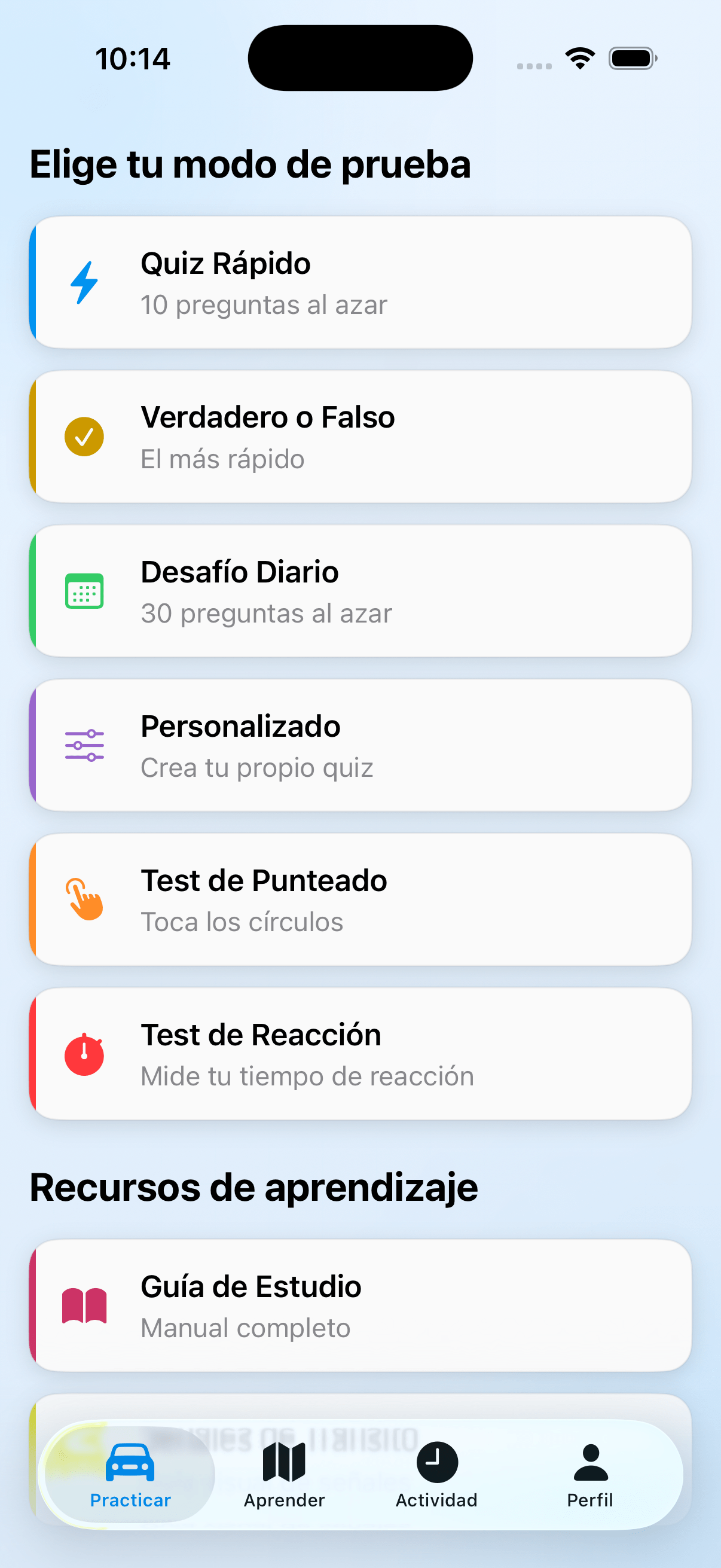Tap the lightning bolt icon for Quiz Rápido
This screenshot has height=1568, width=721.
[x=84, y=280]
